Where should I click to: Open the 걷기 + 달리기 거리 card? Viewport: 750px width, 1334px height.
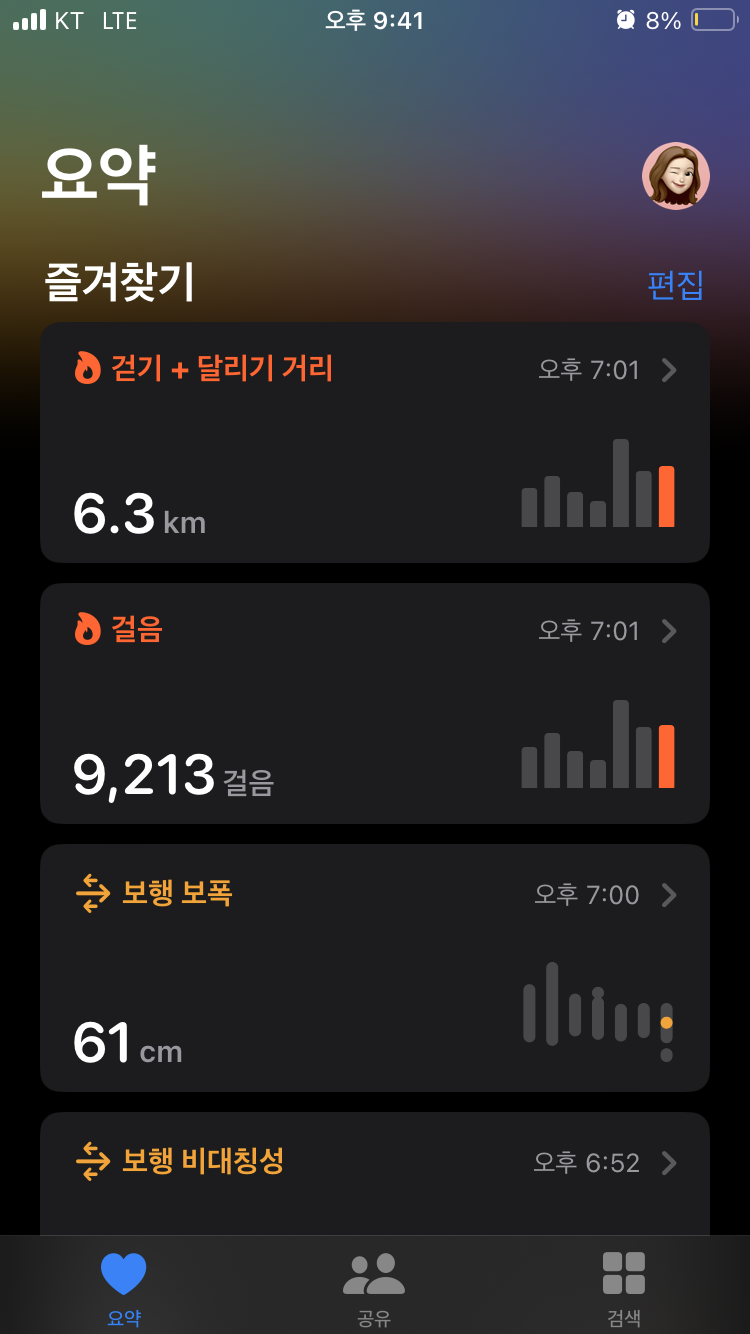375,442
